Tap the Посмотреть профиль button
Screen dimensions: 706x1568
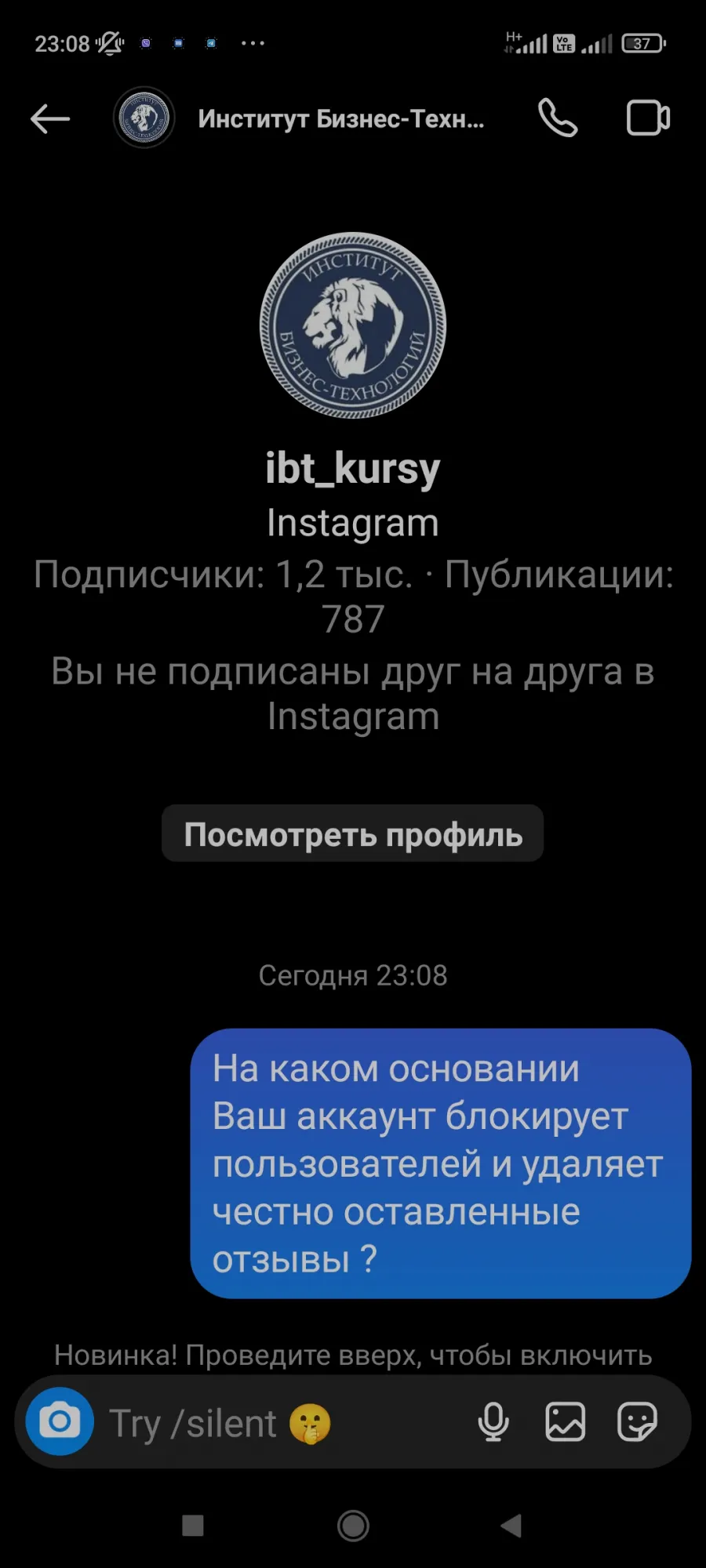coord(353,833)
